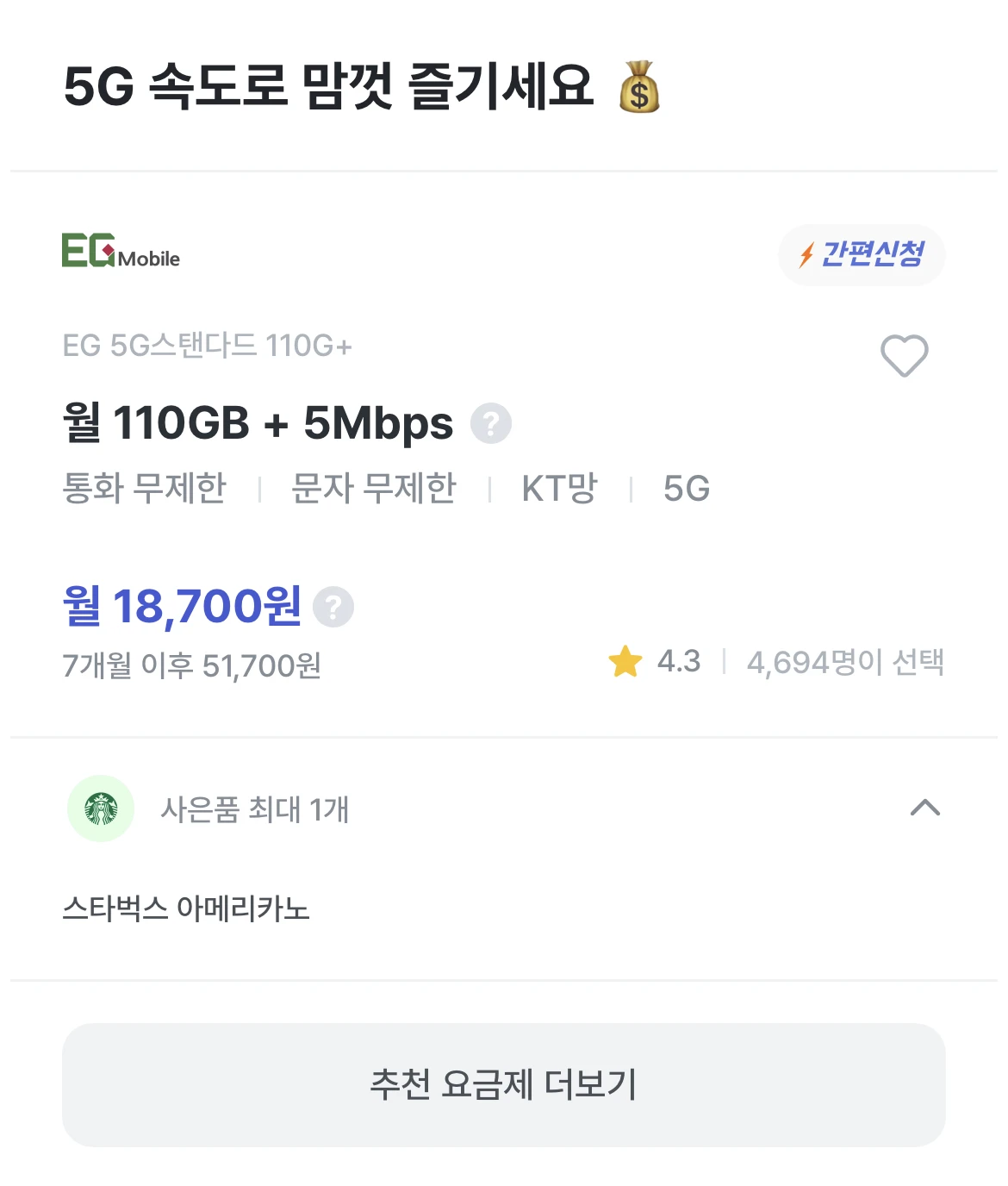Click the green circular freebie badge
Image resolution: width=1008 pixels, height=1186 pixels.
click(100, 809)
